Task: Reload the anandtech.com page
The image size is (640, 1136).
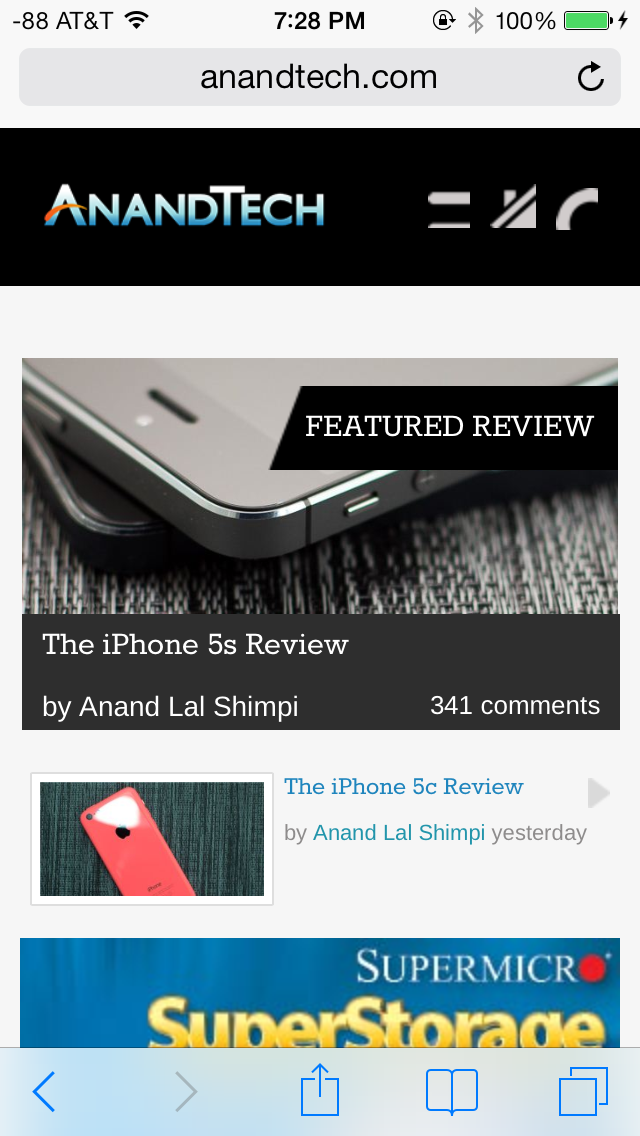Action: point(591,77)
